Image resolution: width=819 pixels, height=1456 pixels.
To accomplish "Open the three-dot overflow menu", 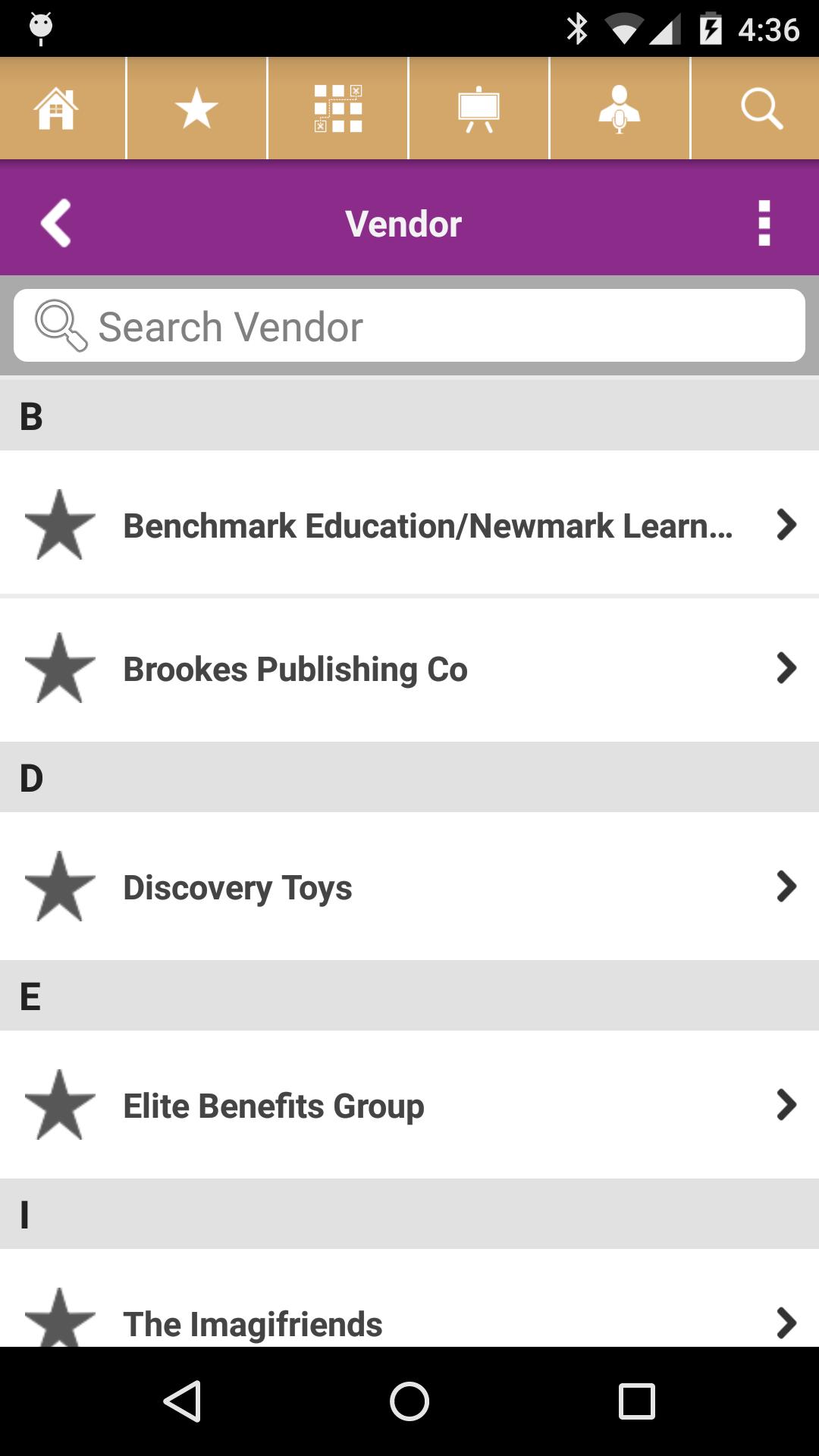I will (764, 223).
